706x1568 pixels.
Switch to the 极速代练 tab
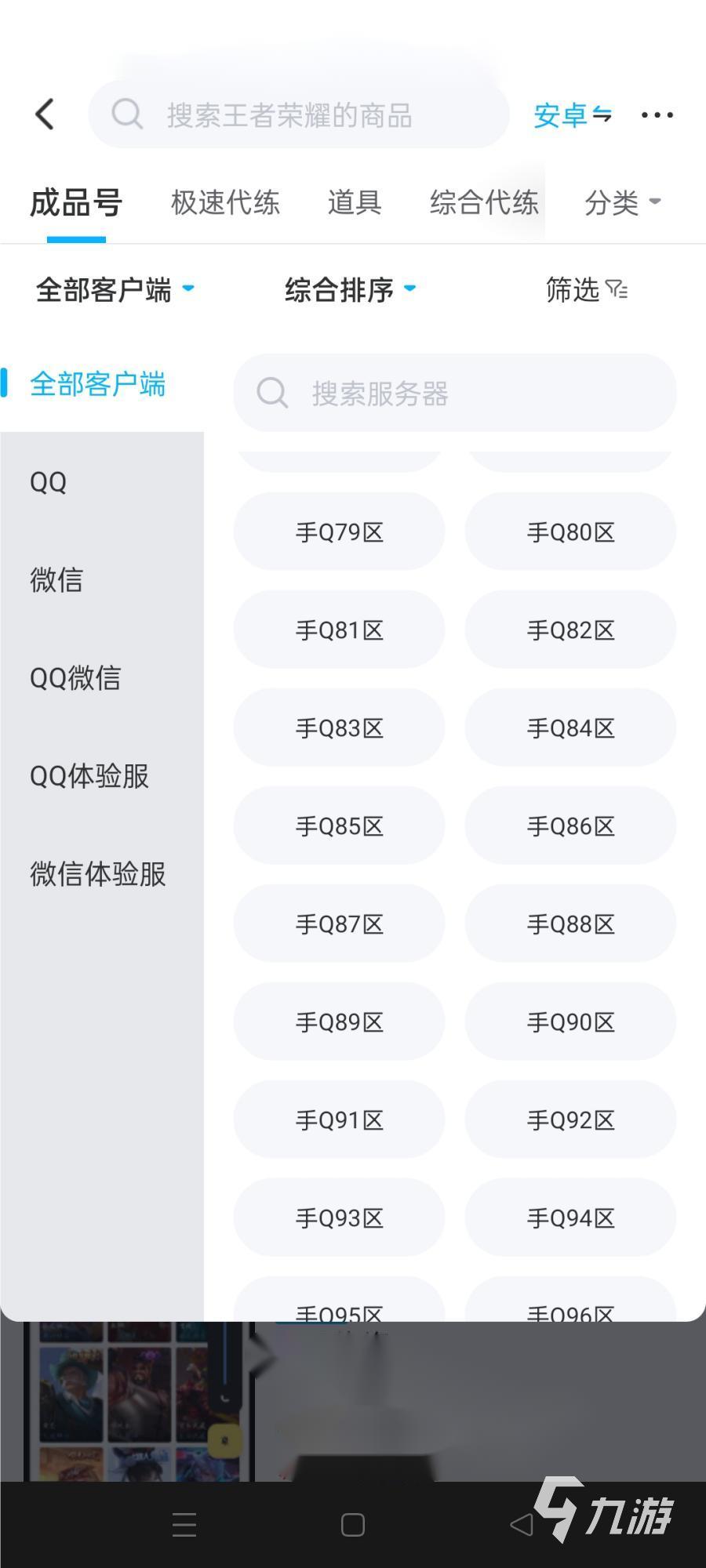click(x=225, y=203)
